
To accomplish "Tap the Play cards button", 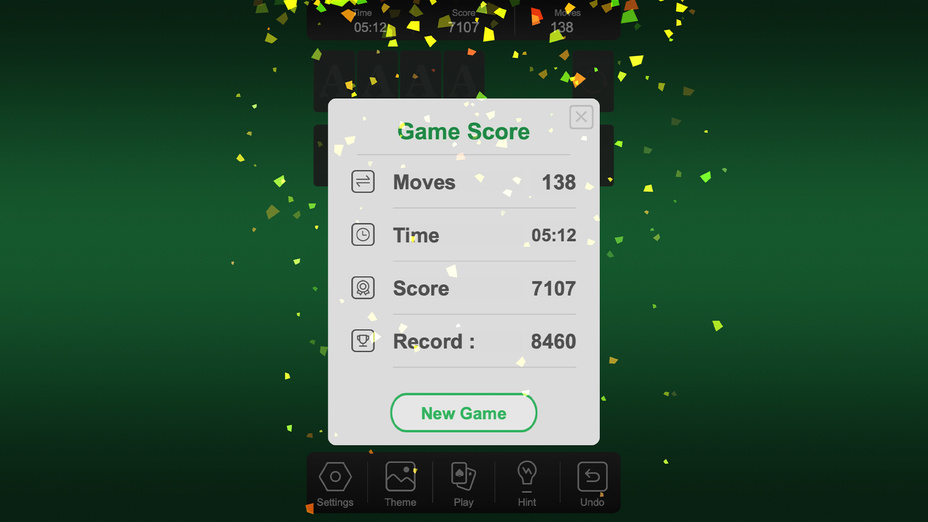I will tap(463, 483).
